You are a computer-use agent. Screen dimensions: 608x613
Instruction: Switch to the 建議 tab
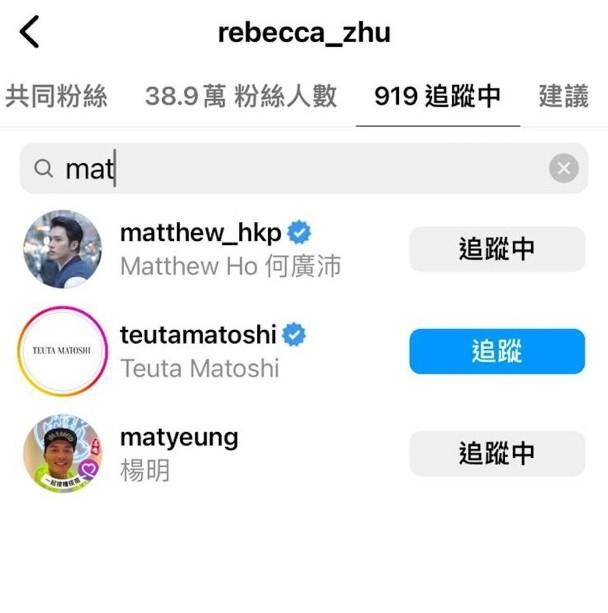click(x=563, y=97)
